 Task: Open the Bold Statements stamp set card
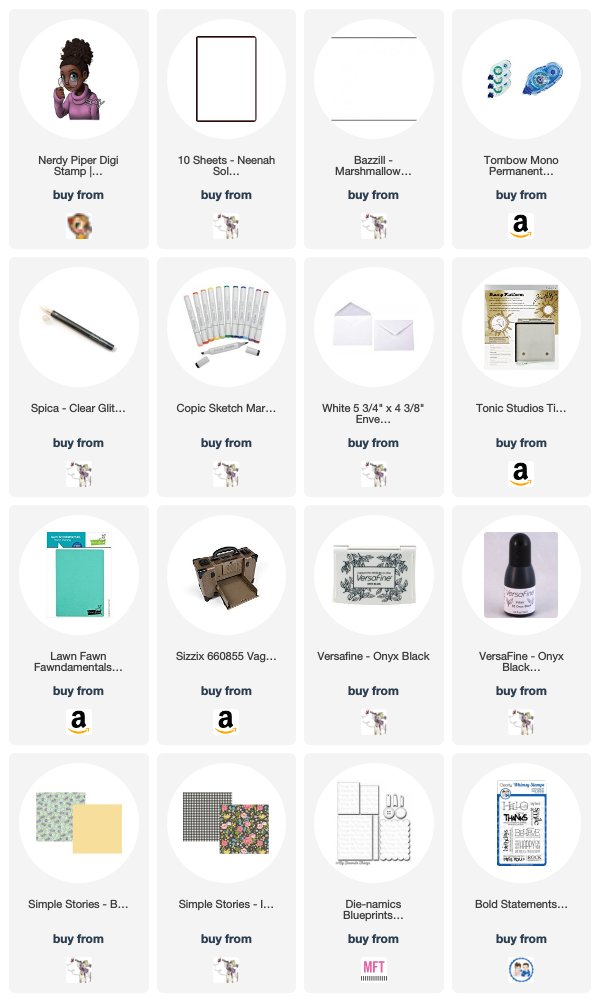click(521, 872)
